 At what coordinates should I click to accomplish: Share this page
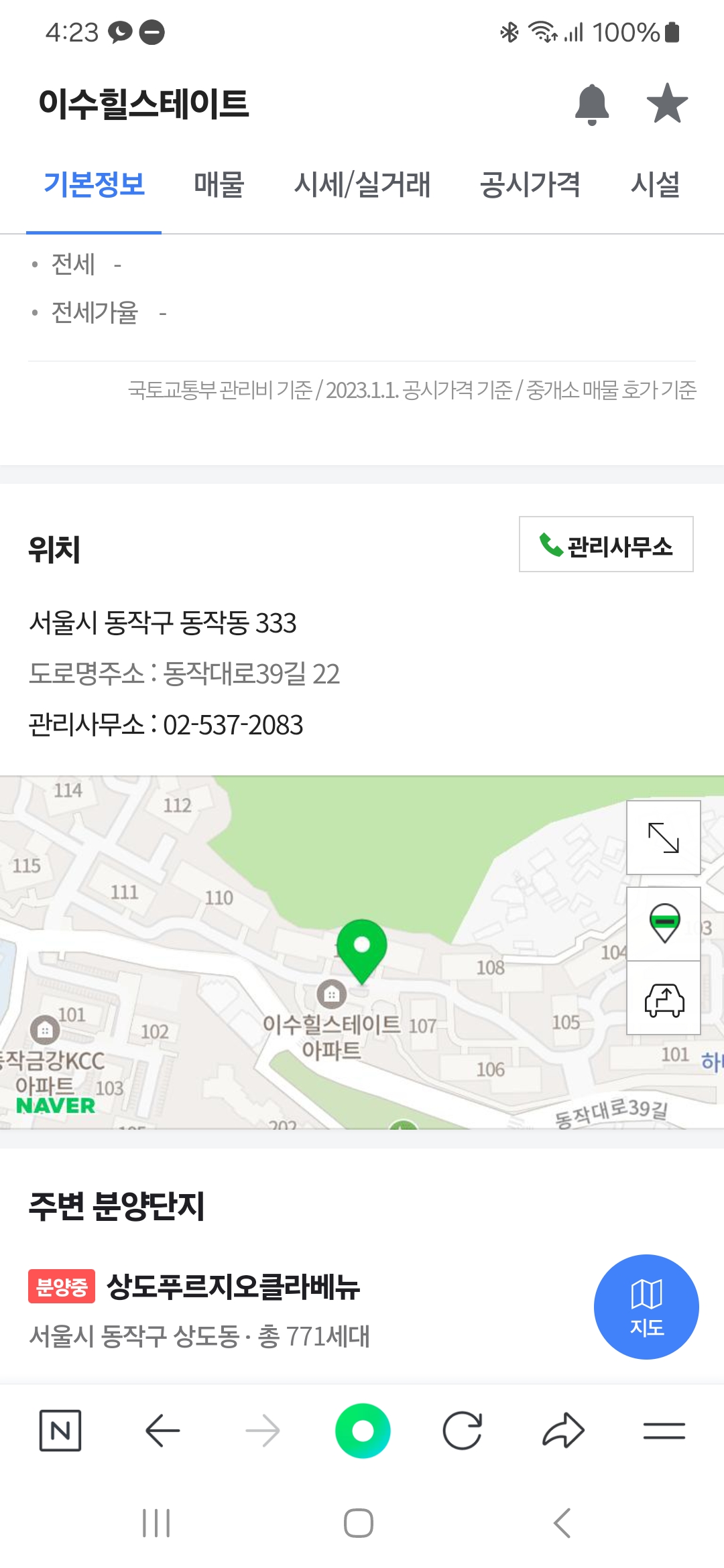pos(563,1431)
